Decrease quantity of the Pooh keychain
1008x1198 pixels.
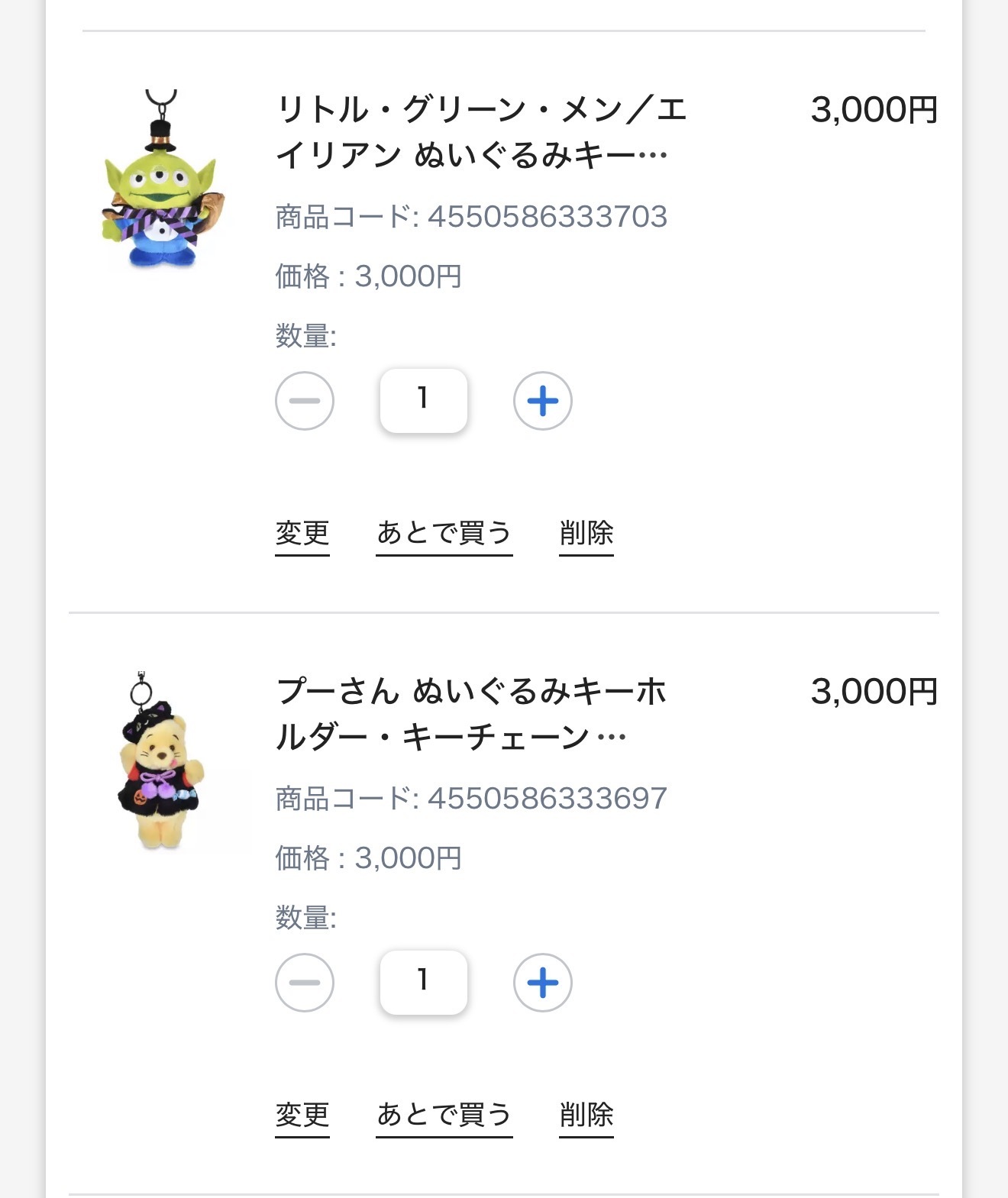pos(305,983)
